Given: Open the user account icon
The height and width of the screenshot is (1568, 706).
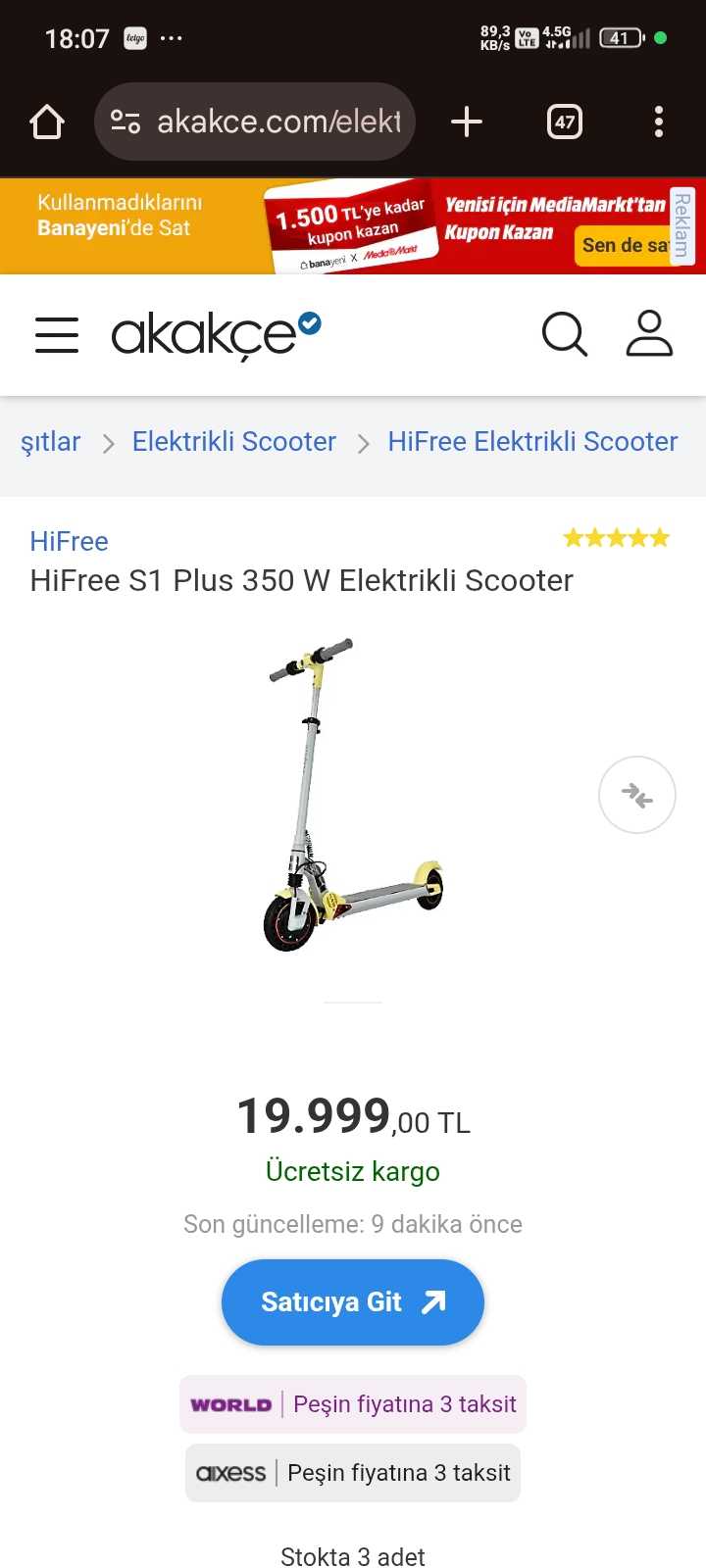Looking at the screenshot, I should pyautogui.click(x=649, y=335).
